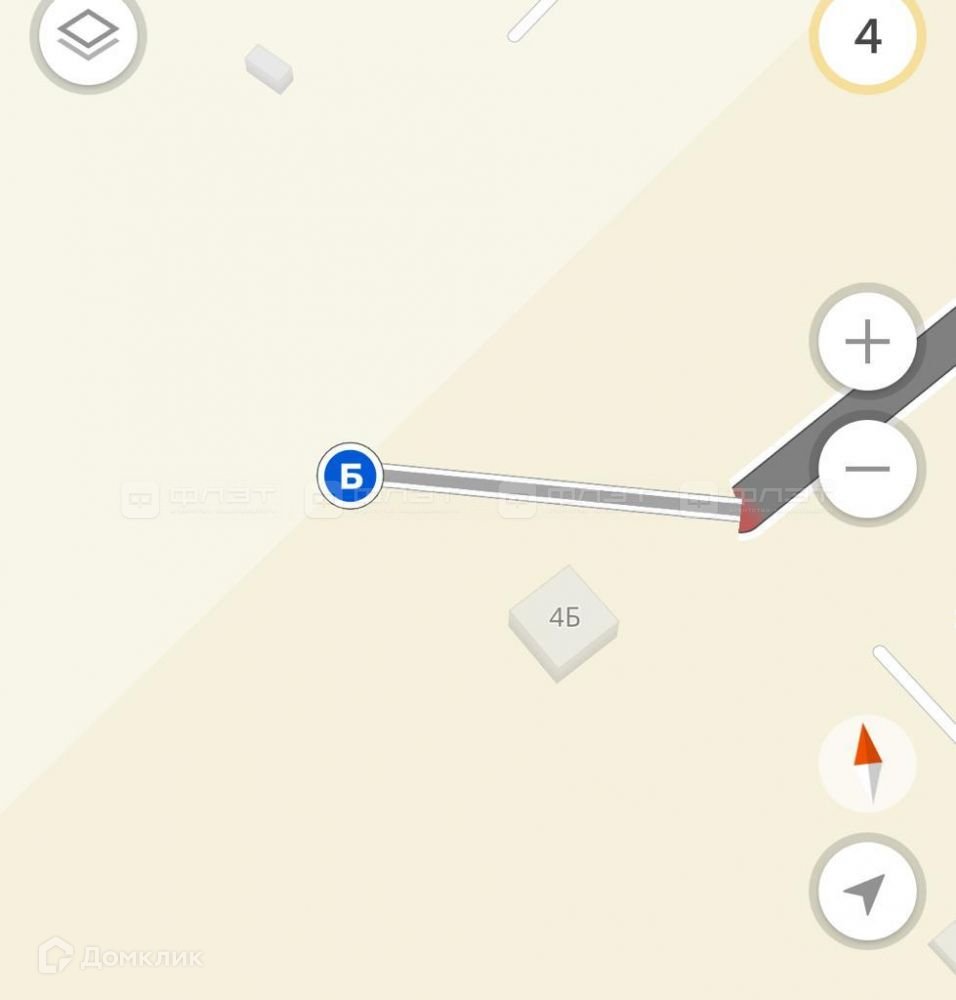The width and height of the screenshot is (956, 1000).
Task: Zoom out of the map
Action: 866,468
